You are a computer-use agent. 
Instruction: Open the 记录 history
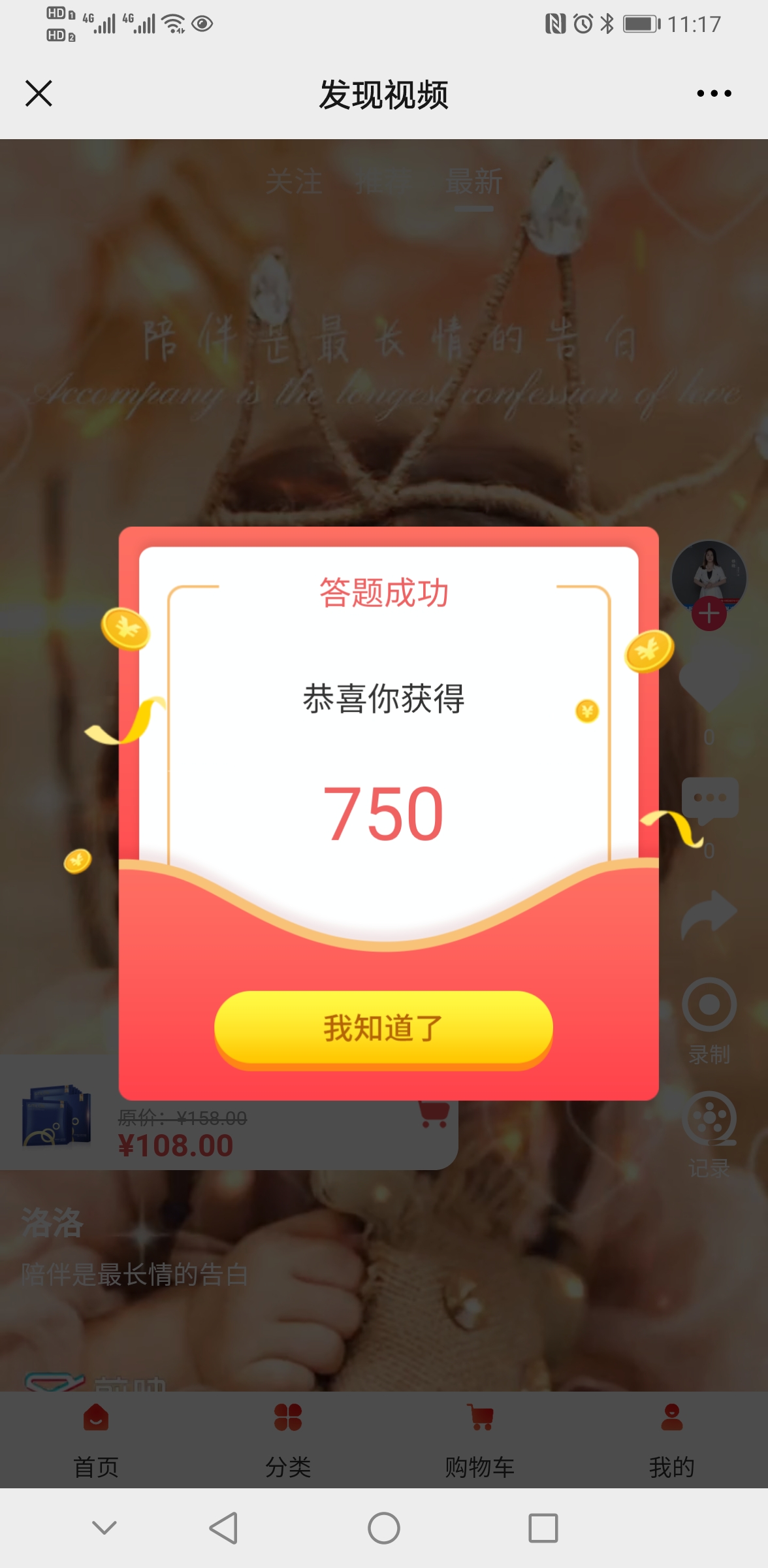click(709, 1120)
